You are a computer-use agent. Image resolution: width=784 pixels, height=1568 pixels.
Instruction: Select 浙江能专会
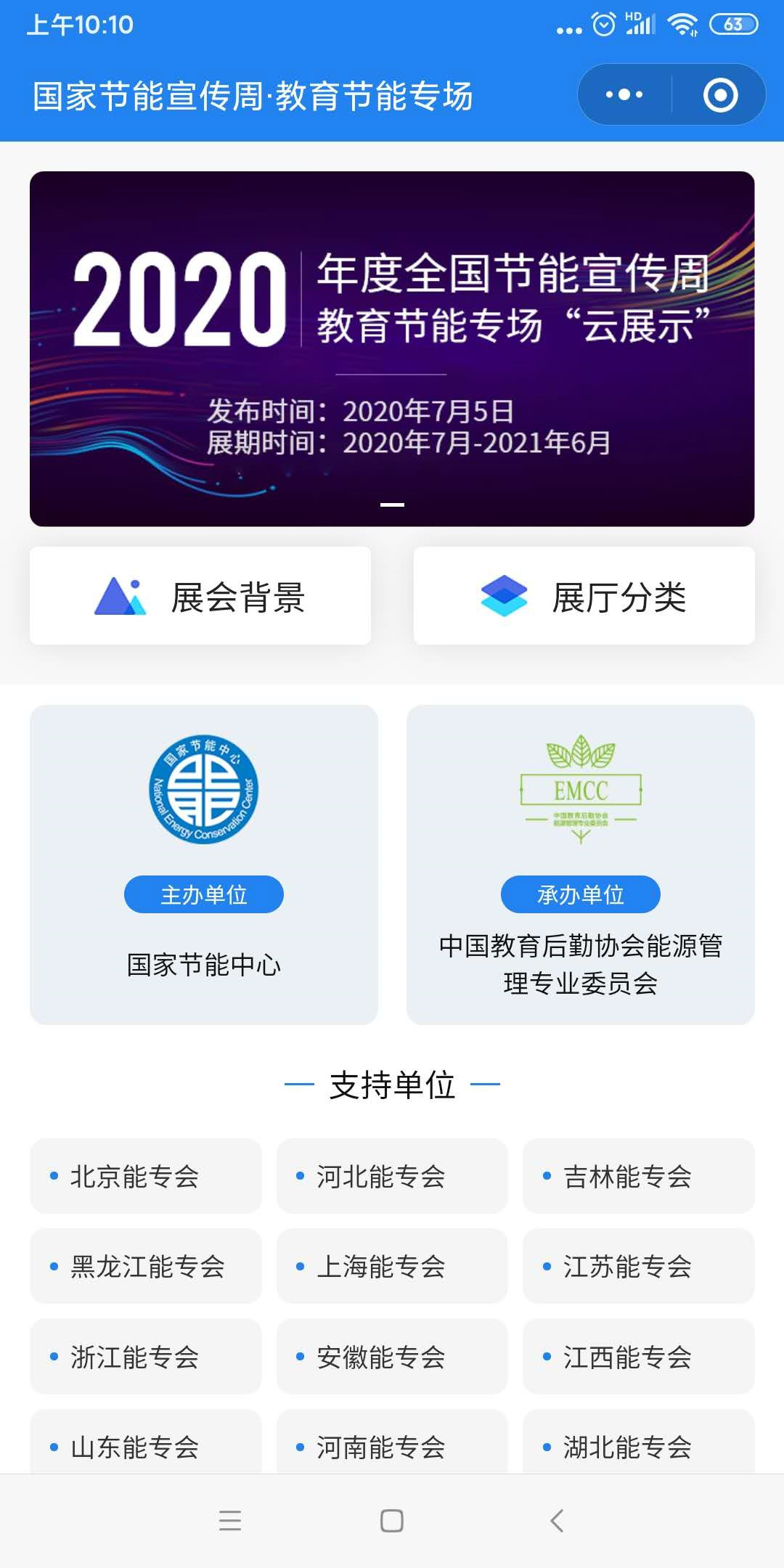pos(145,1356)
